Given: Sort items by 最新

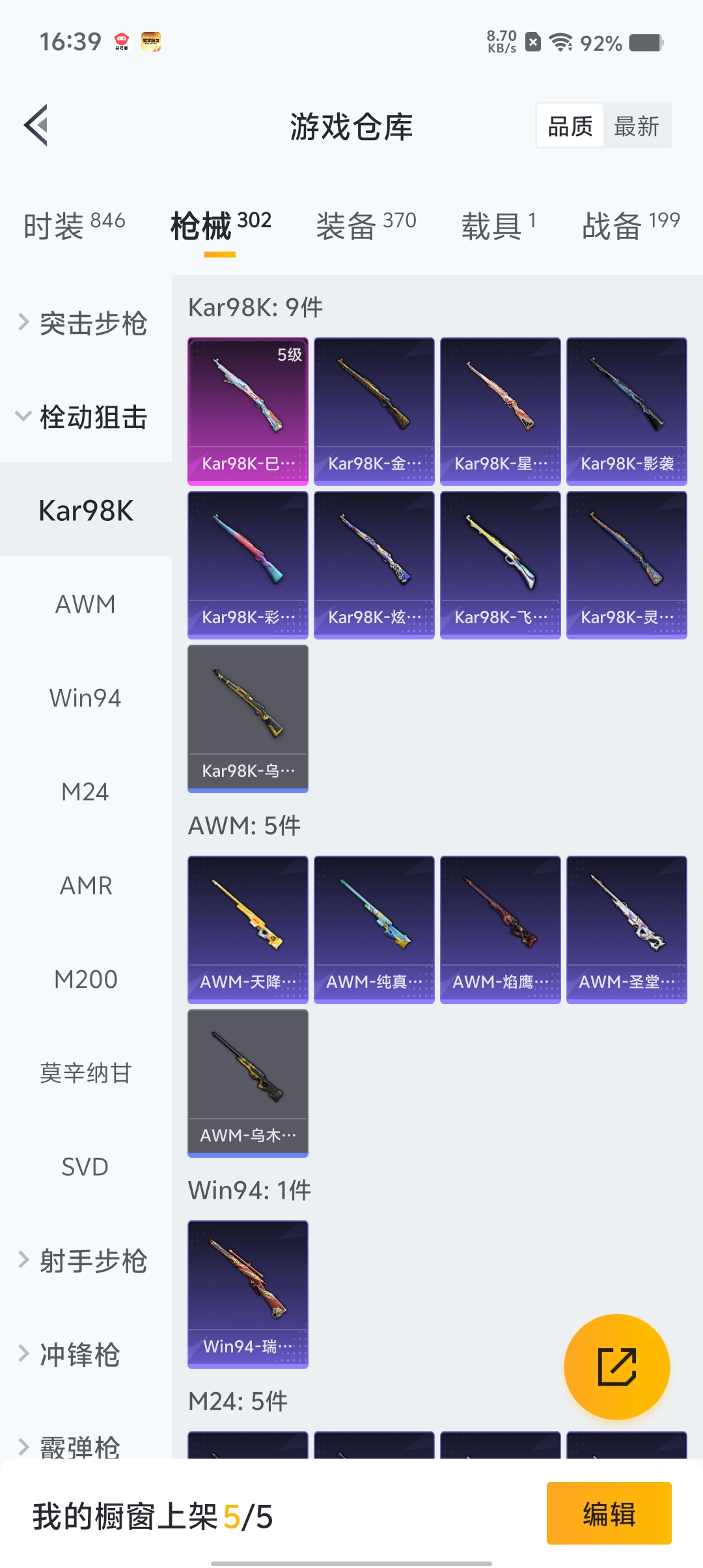Looking at the screenshot, I should (636, 126).
